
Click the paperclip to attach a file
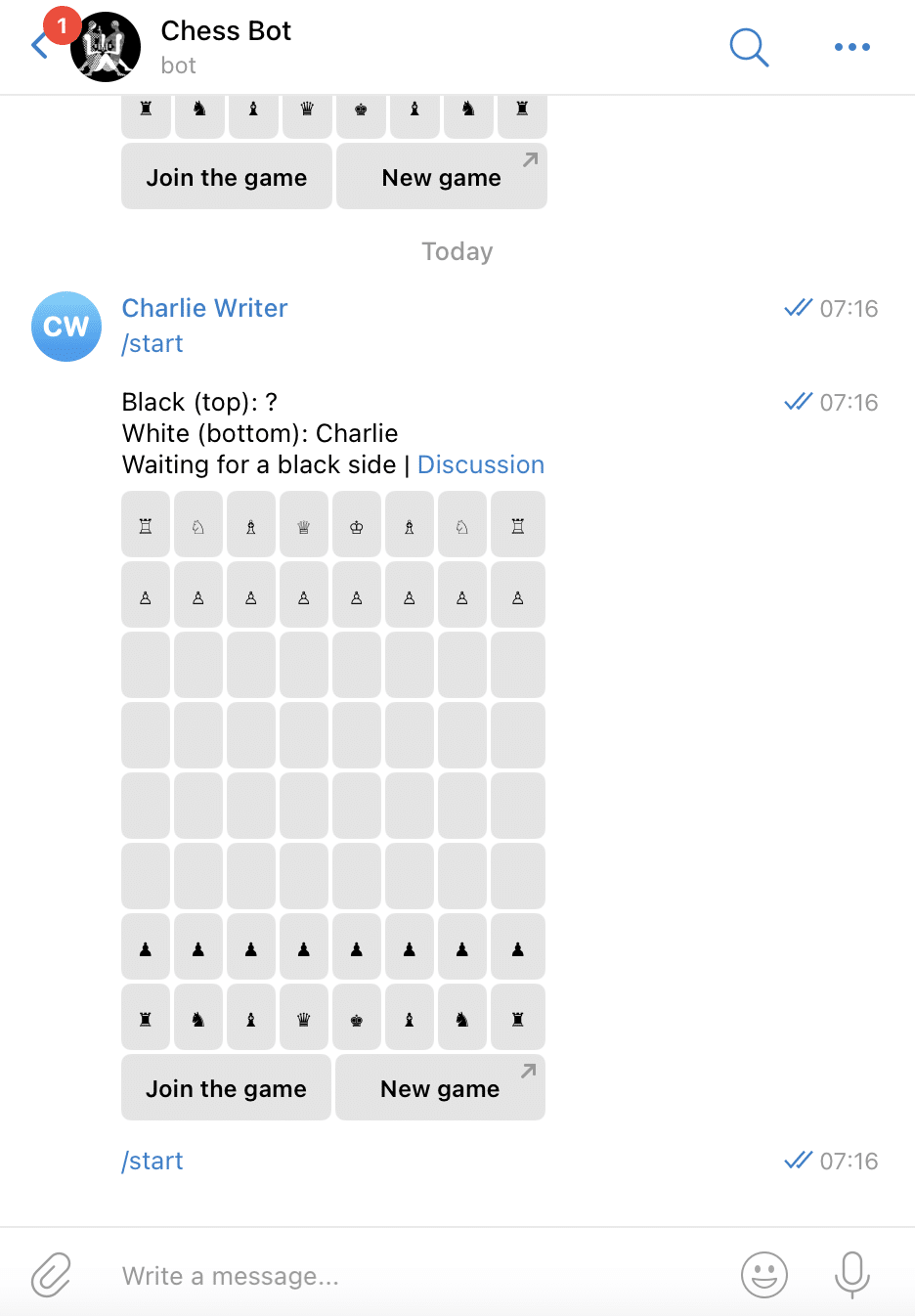click(51, 1275)
